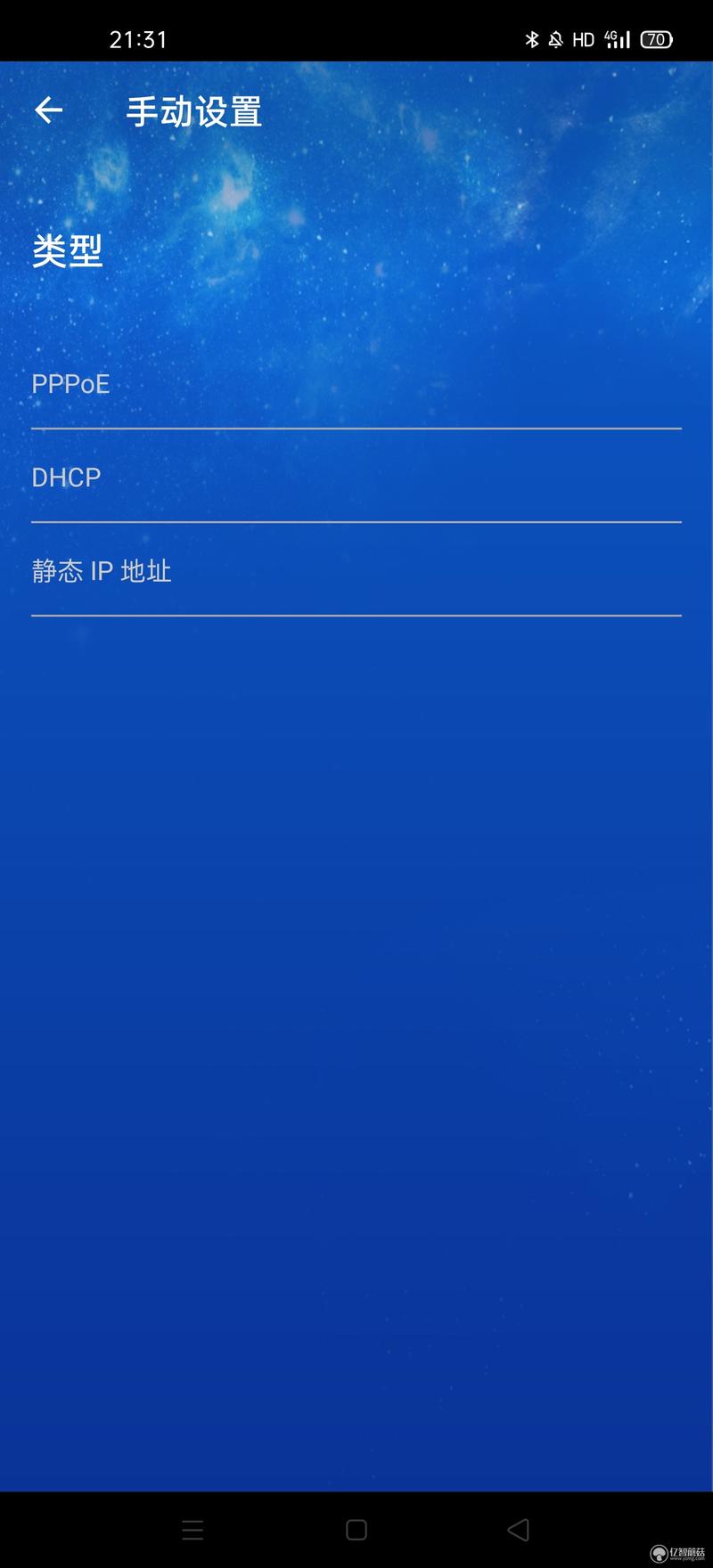Tap the system home button
Image resolution: width=713 pixels, height=1568 pixels.
coord(356,1530)
